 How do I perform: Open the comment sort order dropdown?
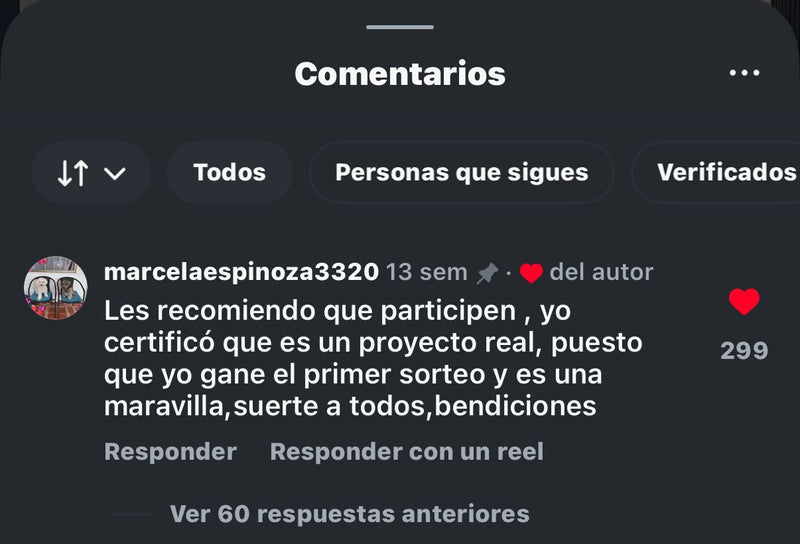tap(91, 173)
